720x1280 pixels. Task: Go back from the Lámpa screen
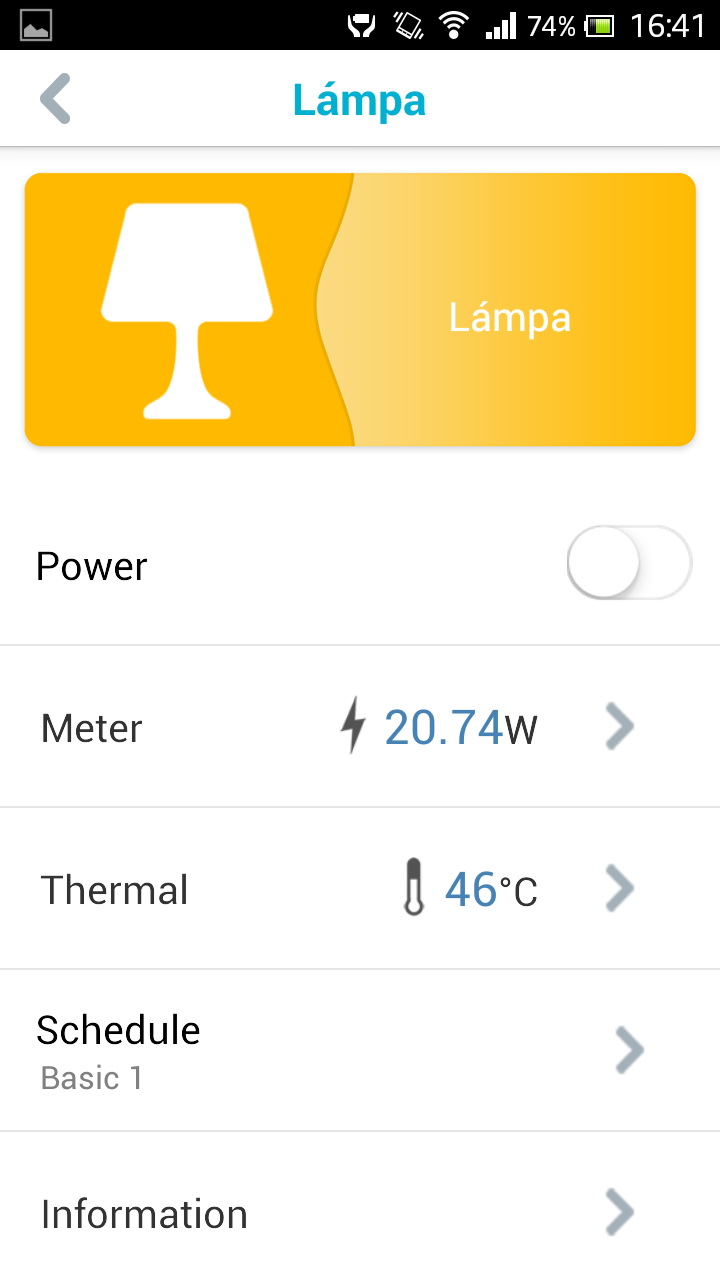[x=56, y=99]
